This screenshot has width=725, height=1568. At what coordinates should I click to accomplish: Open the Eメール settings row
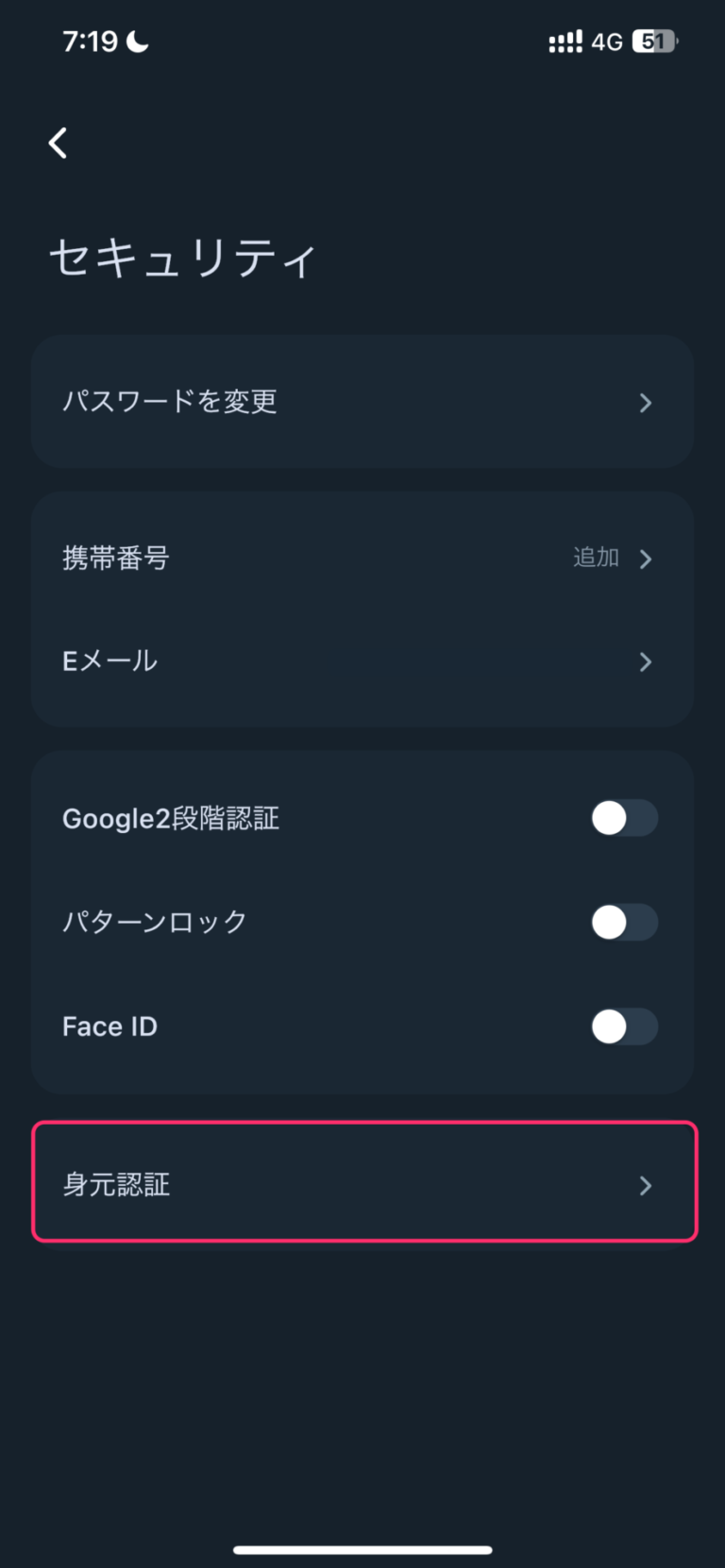click(x=362, y=661)
